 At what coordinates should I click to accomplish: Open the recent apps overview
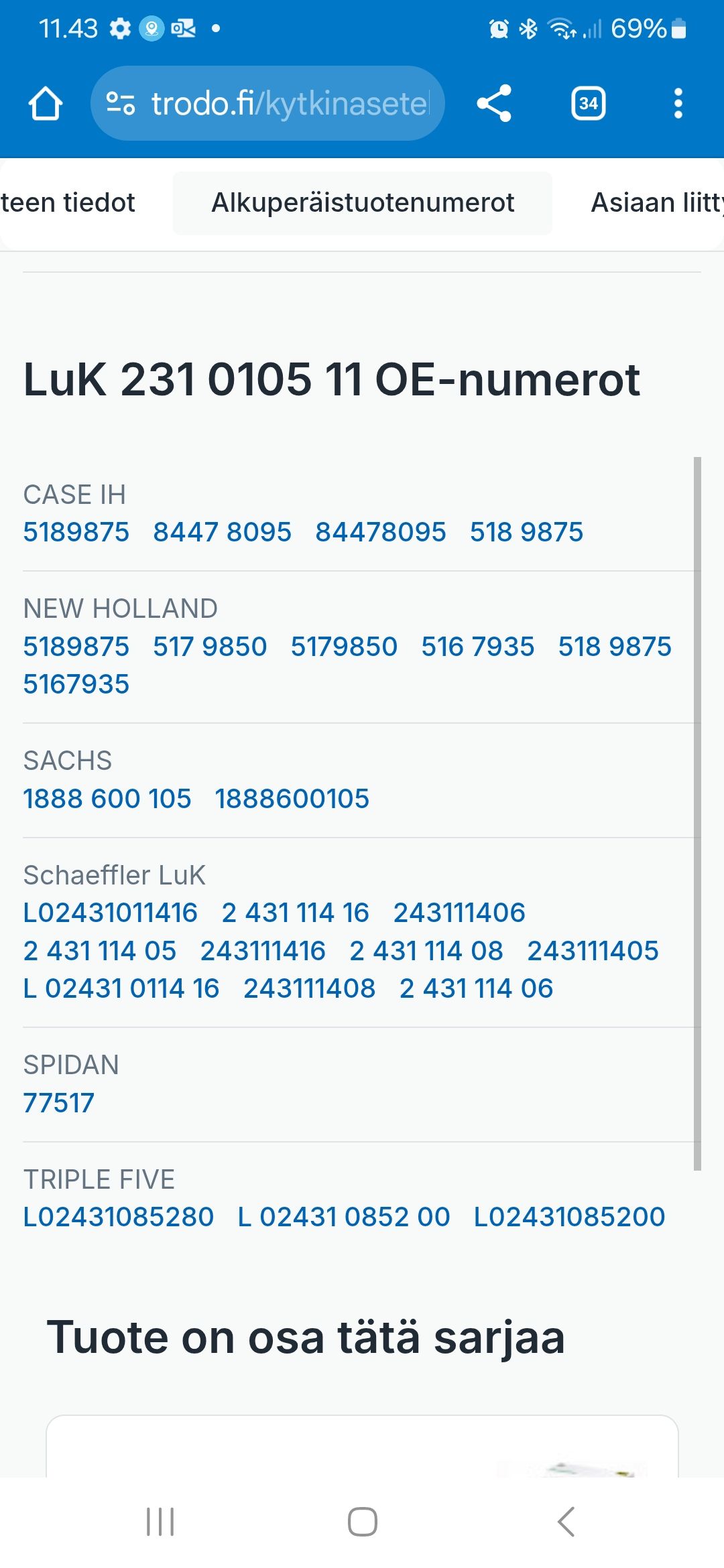[160, 1522]
